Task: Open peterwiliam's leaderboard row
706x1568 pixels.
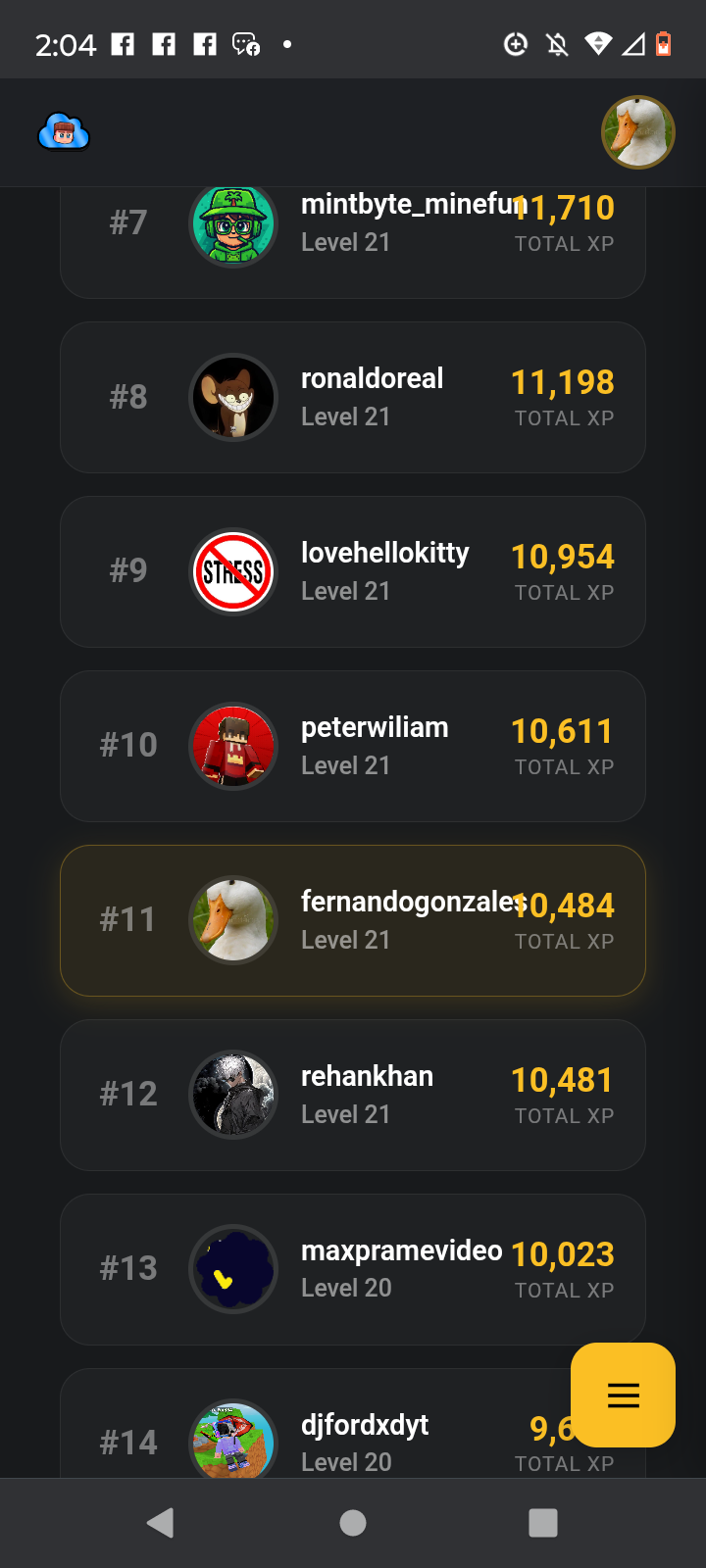Action: (353, 746)
